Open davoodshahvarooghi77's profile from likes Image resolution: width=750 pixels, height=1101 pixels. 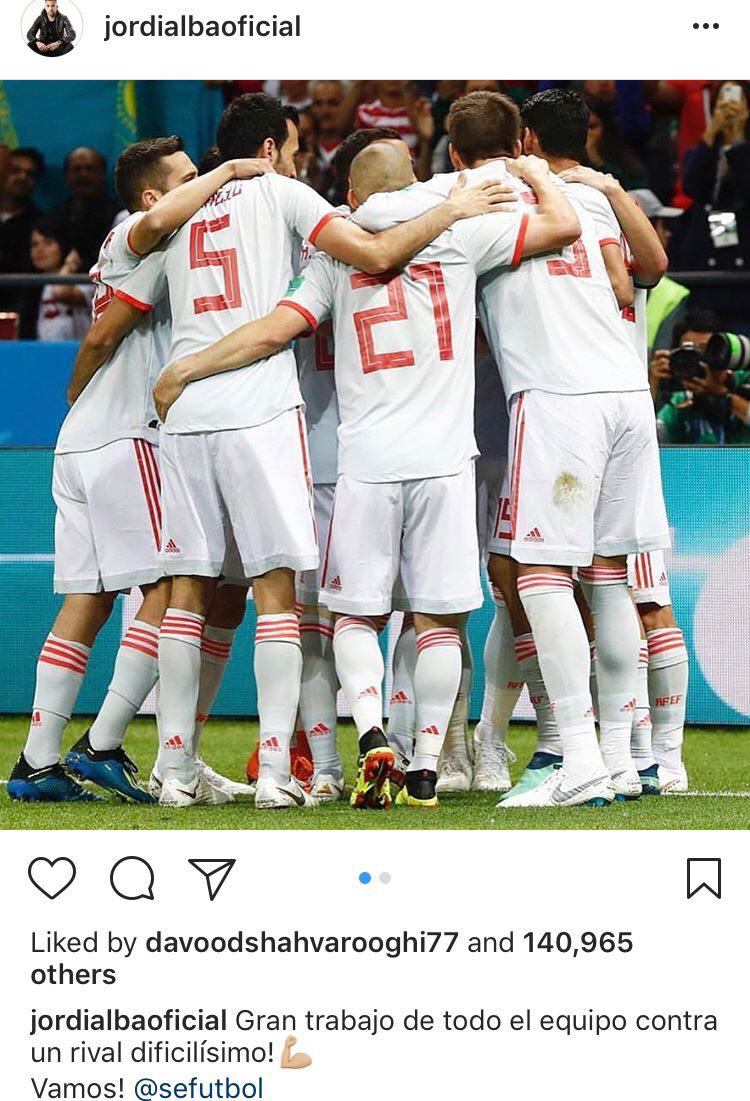pos(302,942)
